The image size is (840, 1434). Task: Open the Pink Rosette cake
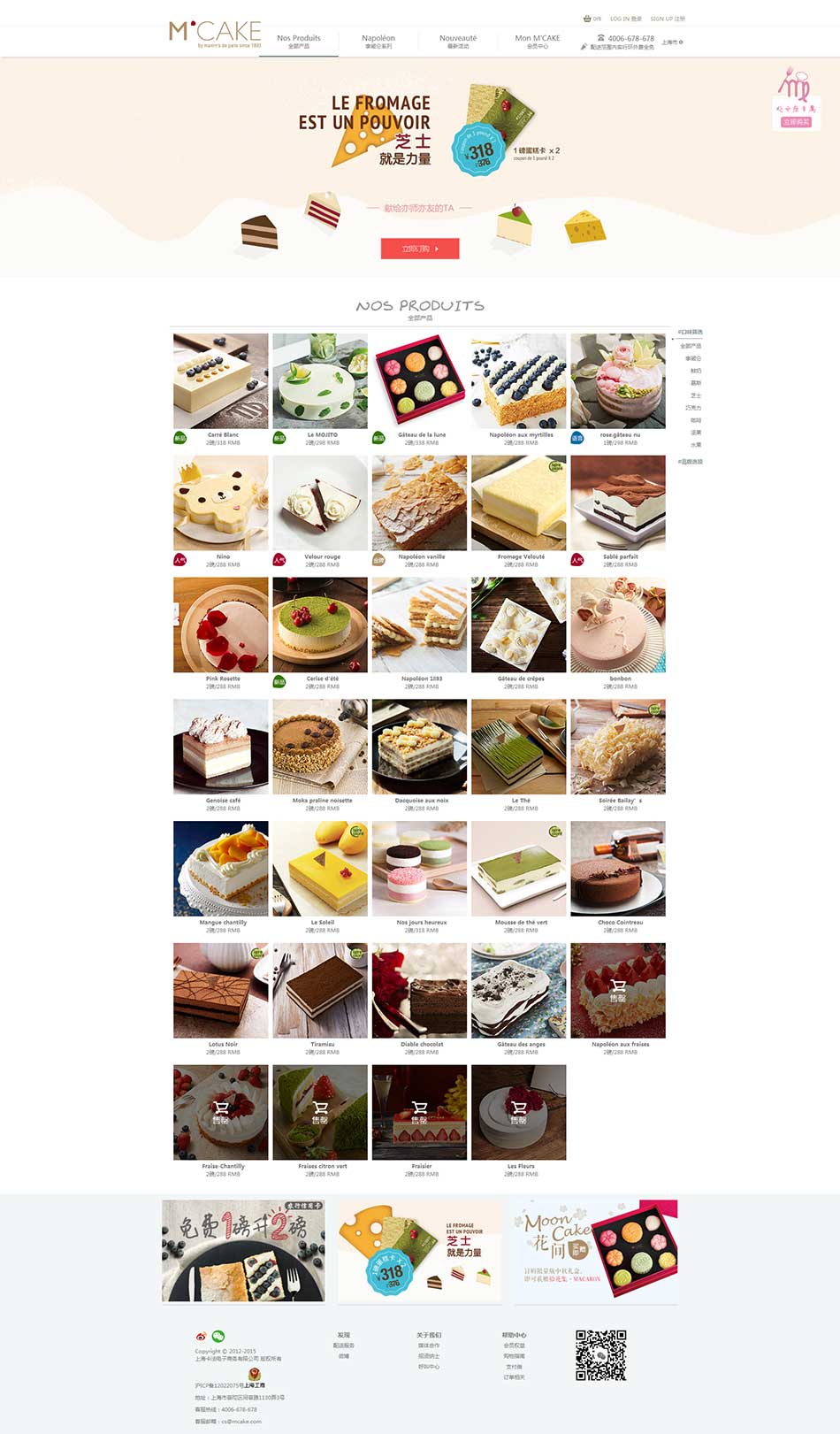[x=221, y=625]
